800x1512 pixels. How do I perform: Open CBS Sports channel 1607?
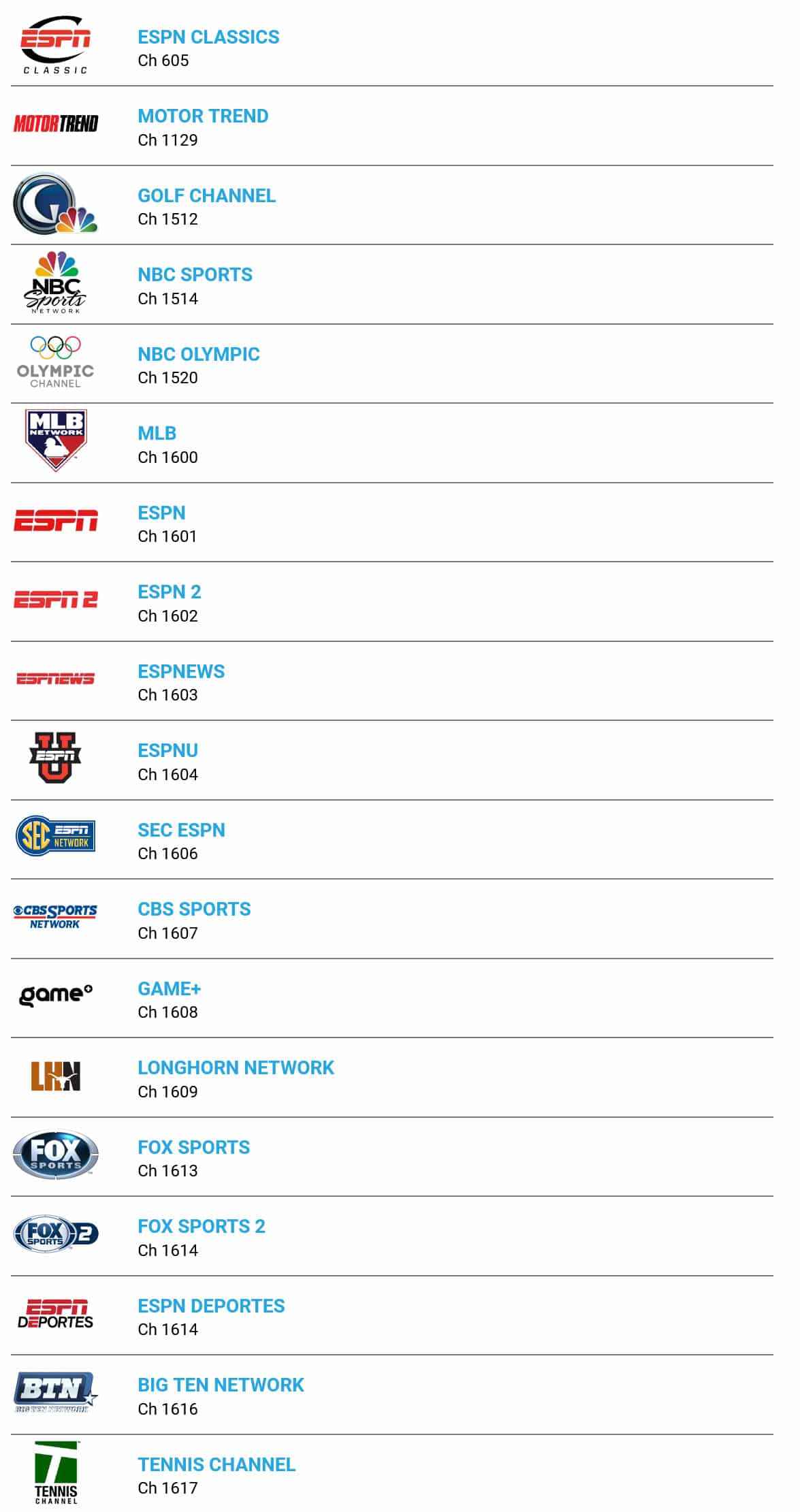click(391, 919)
